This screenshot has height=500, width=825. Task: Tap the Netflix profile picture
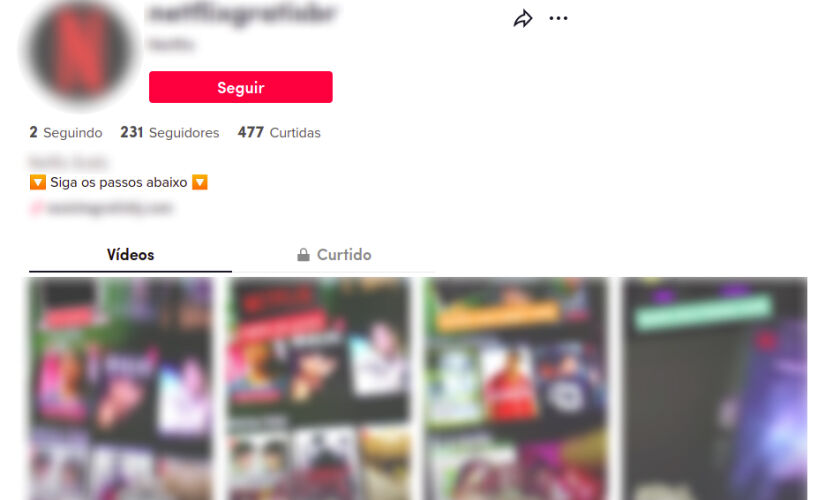pos(77,52)
